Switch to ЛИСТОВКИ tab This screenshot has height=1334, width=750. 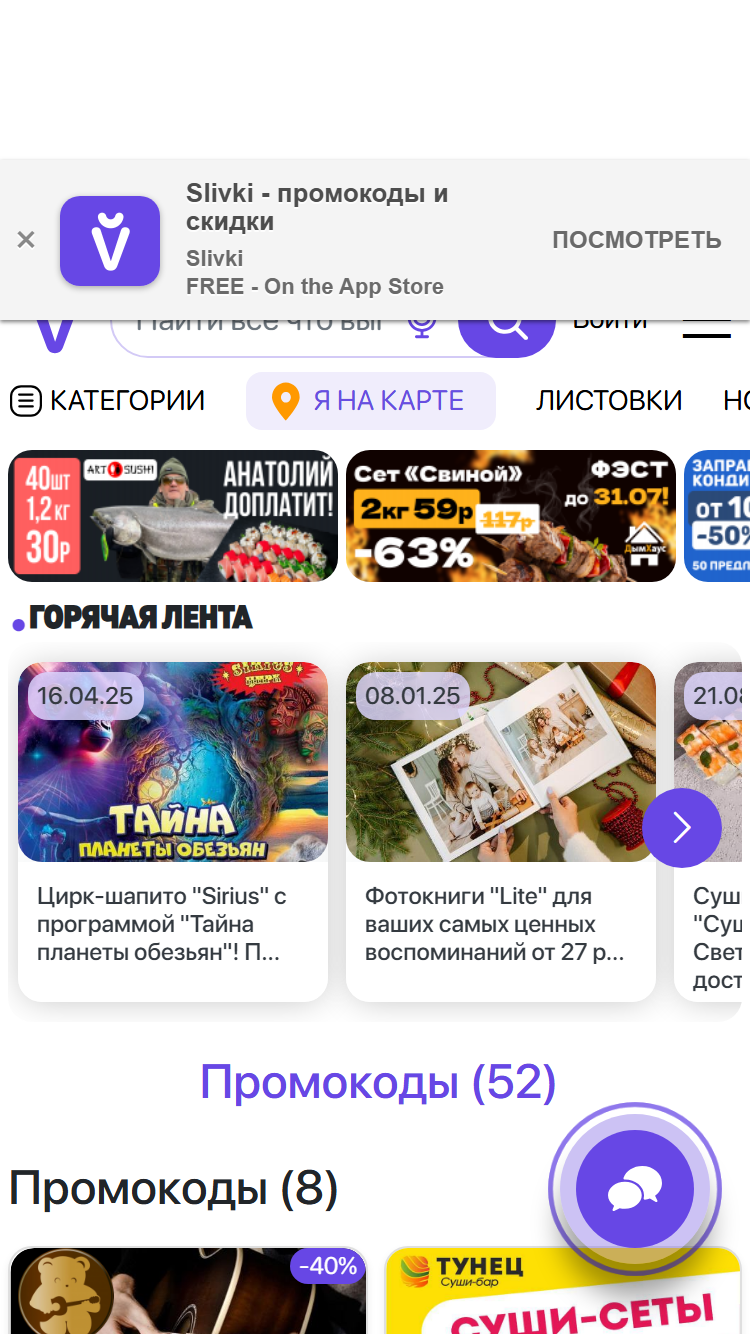pos(609,401)
